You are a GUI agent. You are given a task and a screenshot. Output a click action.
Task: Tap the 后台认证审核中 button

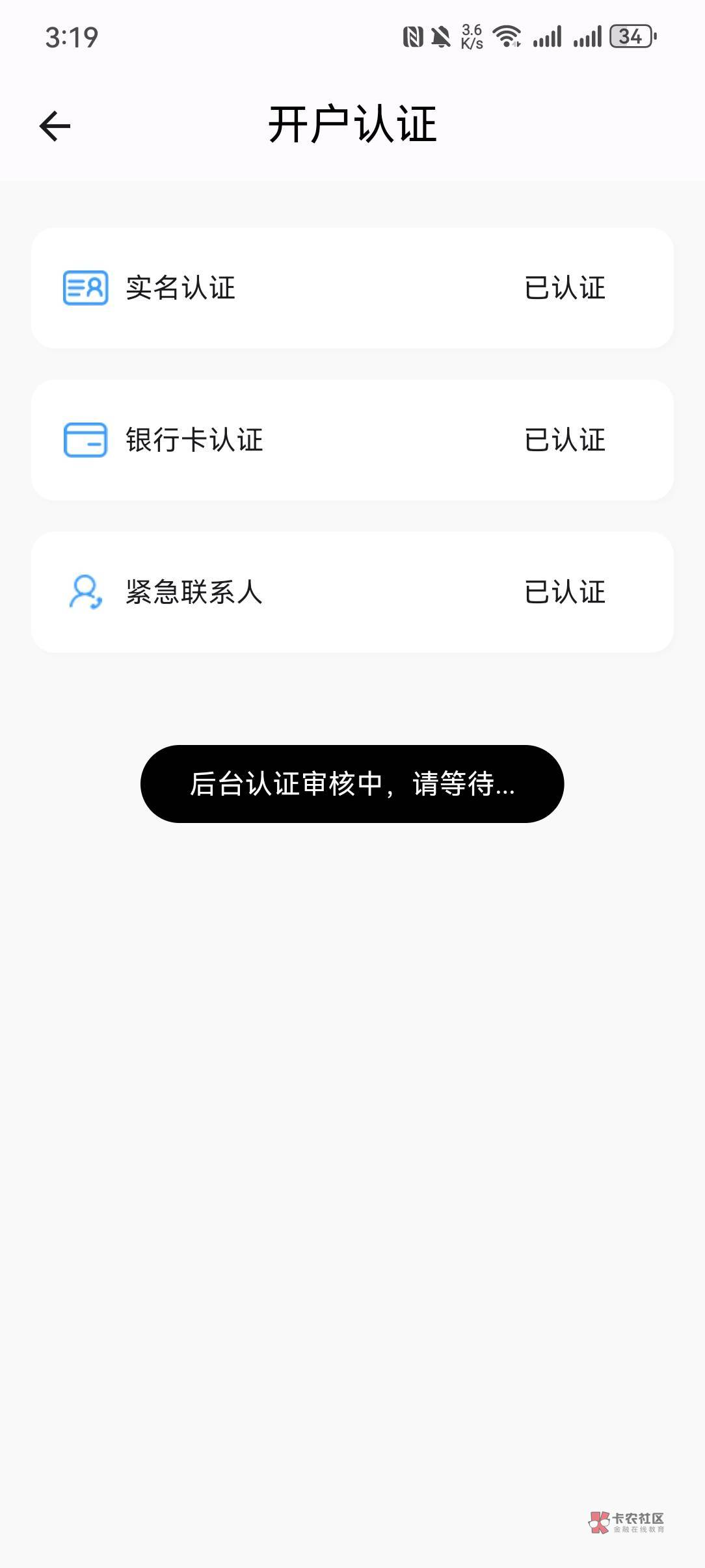(x=352, y=784)
